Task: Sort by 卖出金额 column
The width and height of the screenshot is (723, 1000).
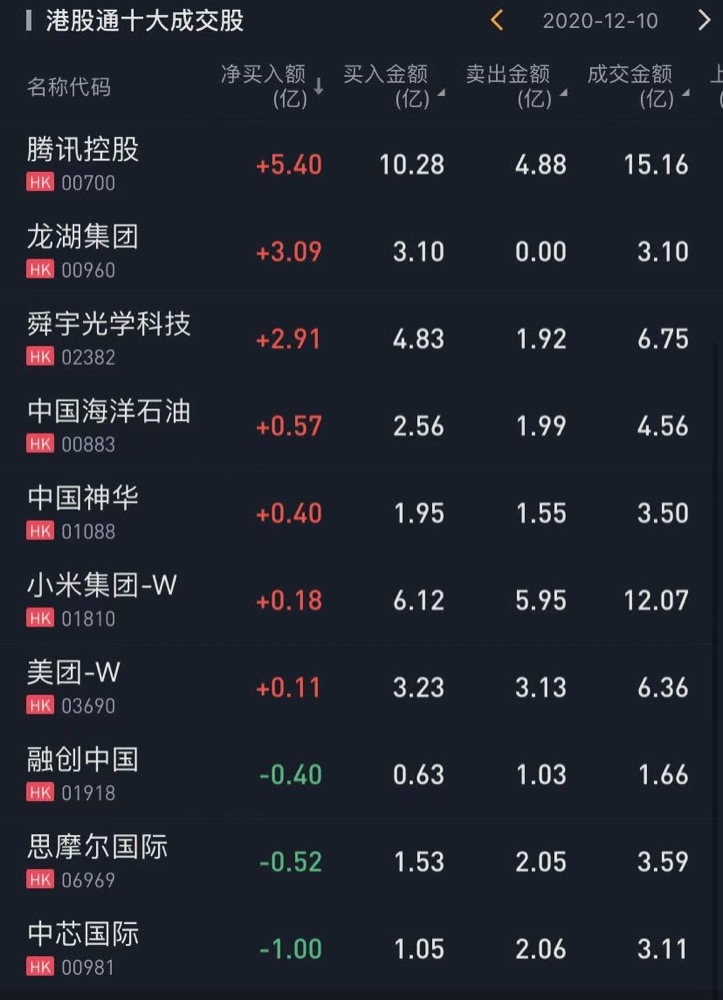Action: (x=514, y=86)
